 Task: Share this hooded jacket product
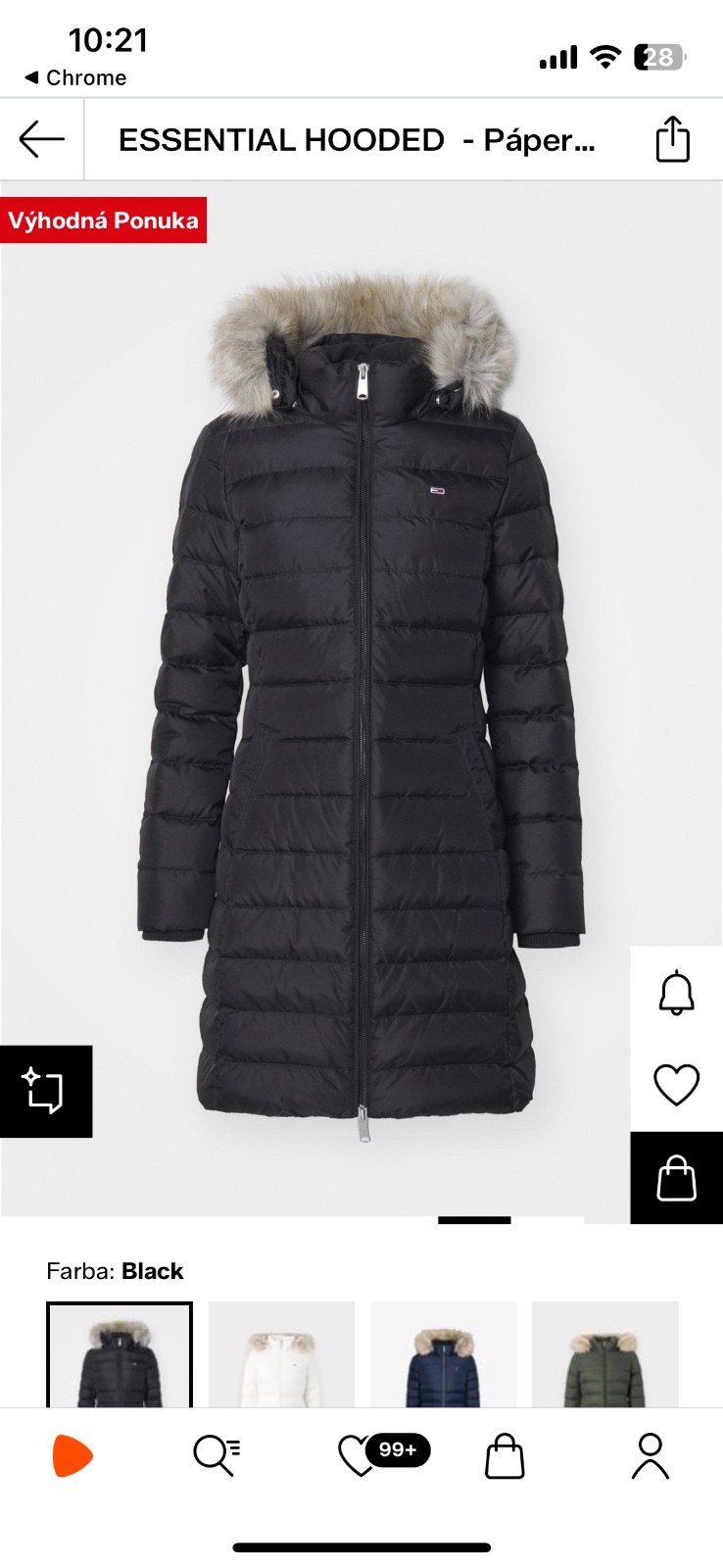672,139
